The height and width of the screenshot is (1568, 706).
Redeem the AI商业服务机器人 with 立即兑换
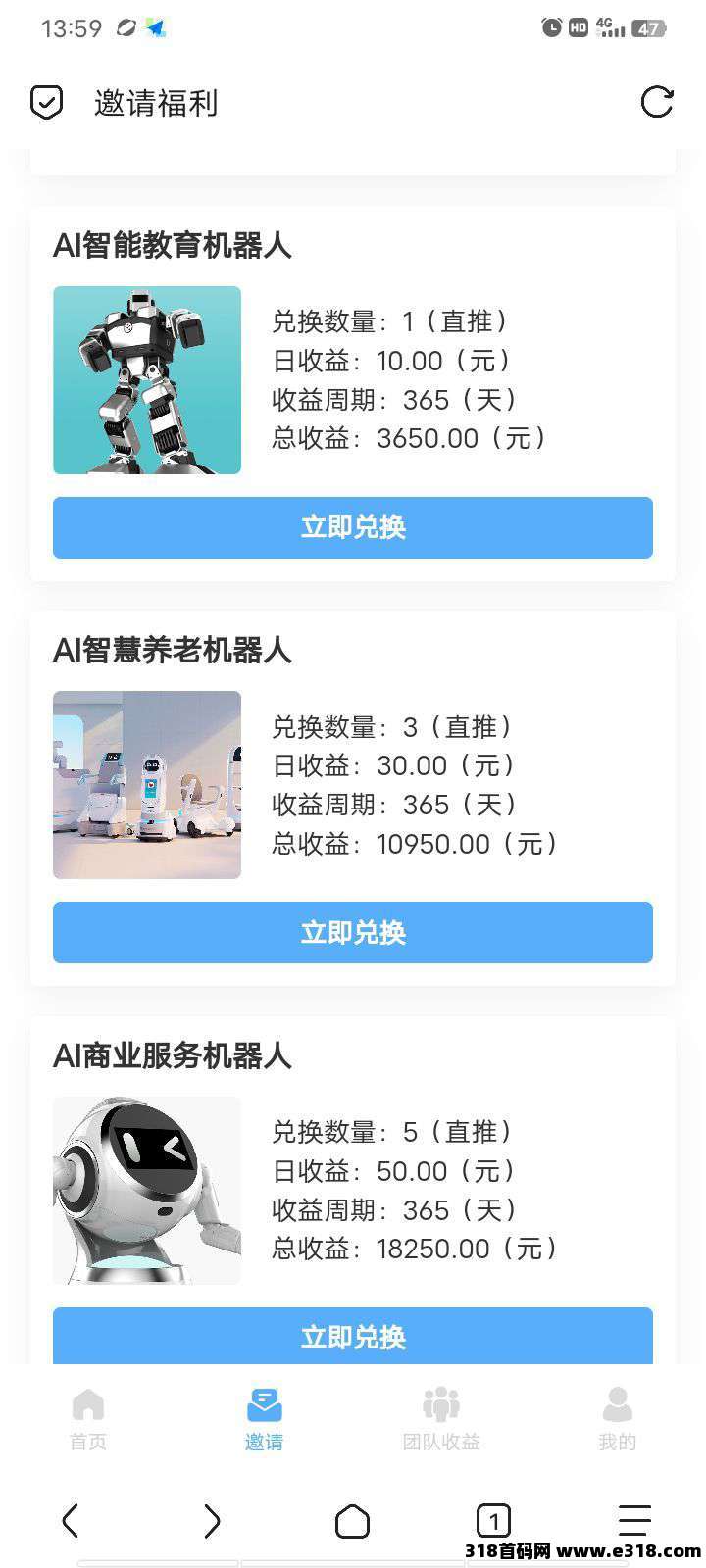(353, 1336)
